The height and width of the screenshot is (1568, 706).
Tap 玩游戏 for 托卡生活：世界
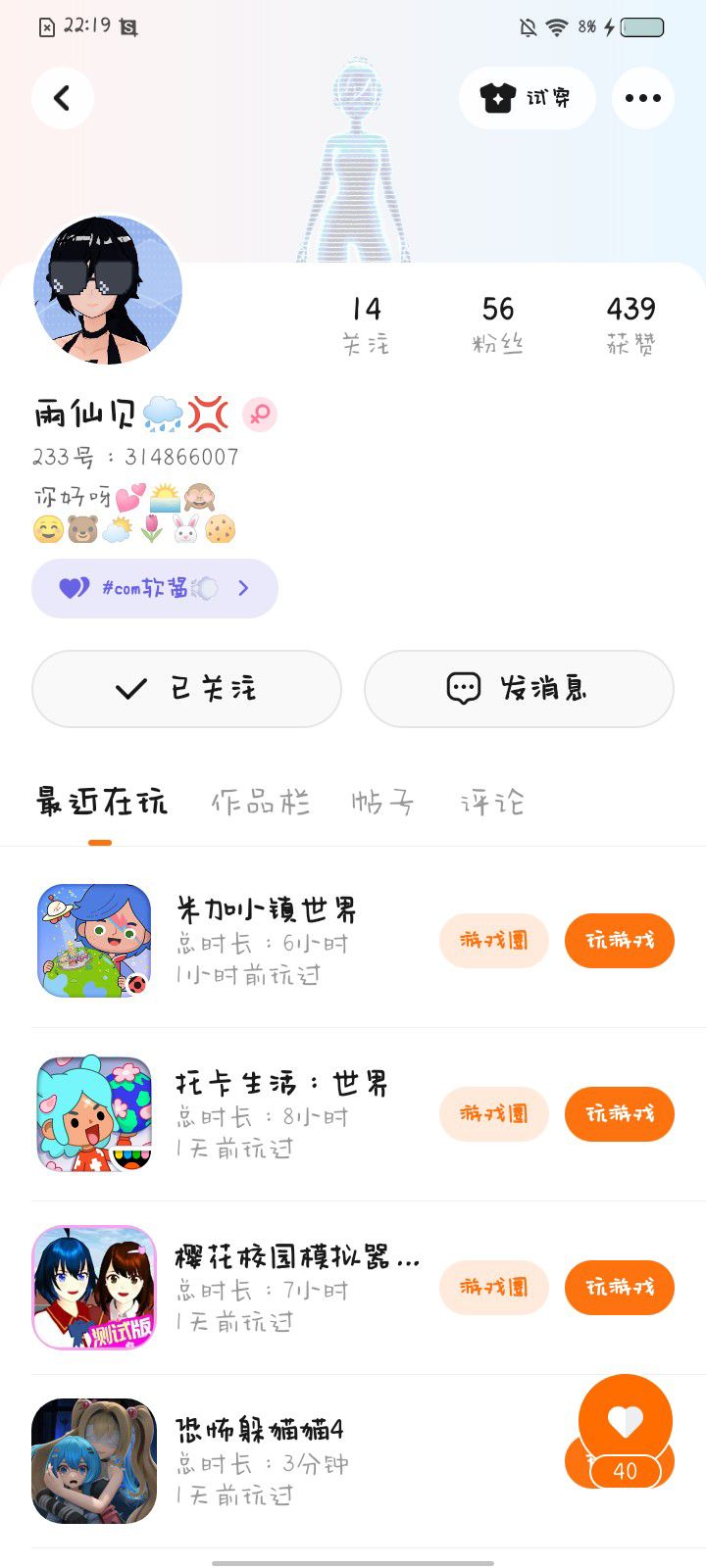click(x=619, y=1114)
